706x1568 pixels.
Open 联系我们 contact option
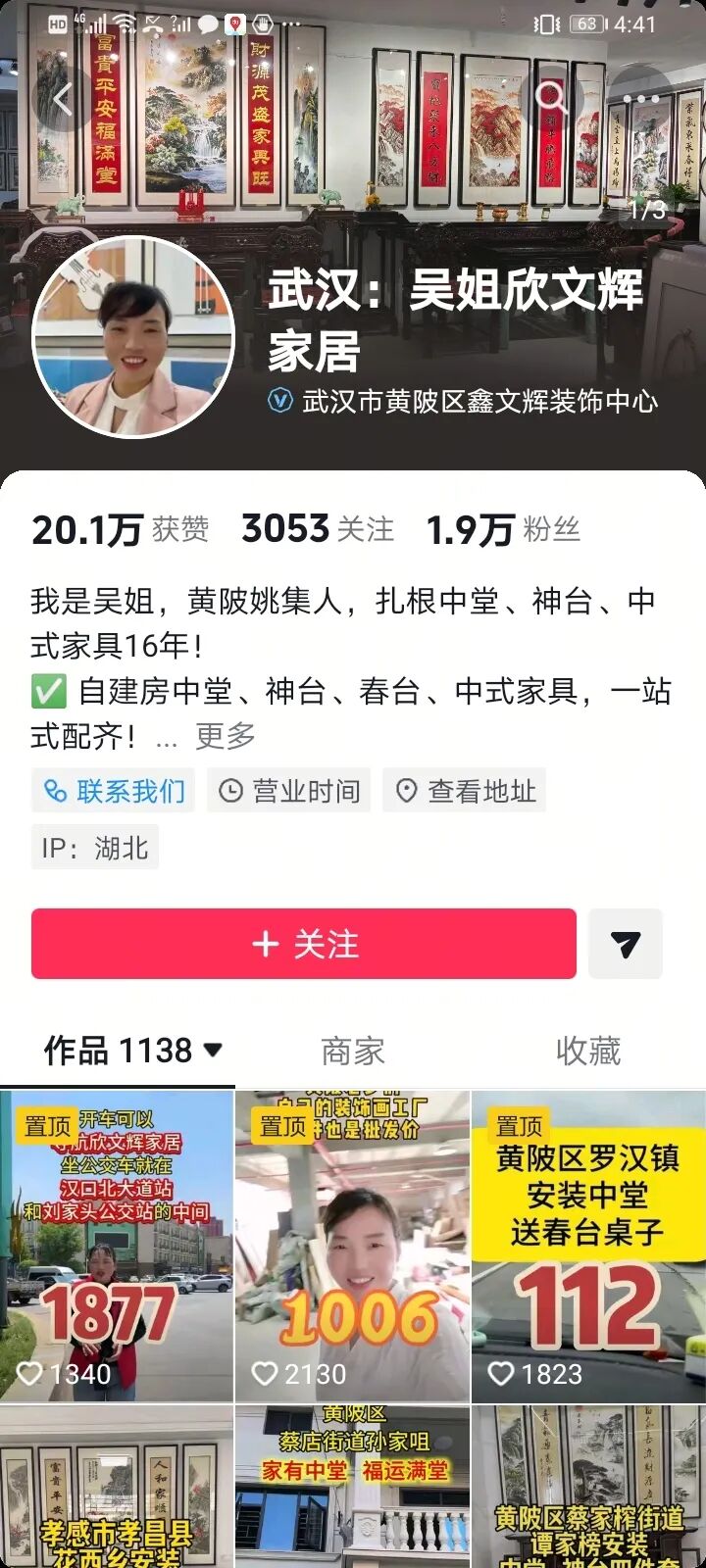(x=112, y=790)
